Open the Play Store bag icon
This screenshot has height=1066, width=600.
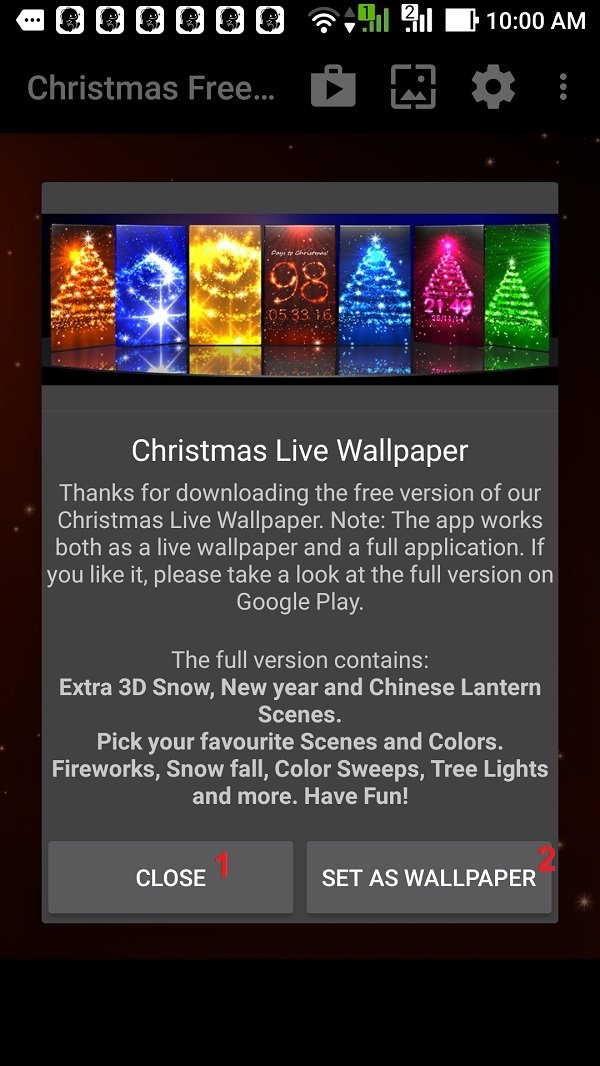point(333,88)
